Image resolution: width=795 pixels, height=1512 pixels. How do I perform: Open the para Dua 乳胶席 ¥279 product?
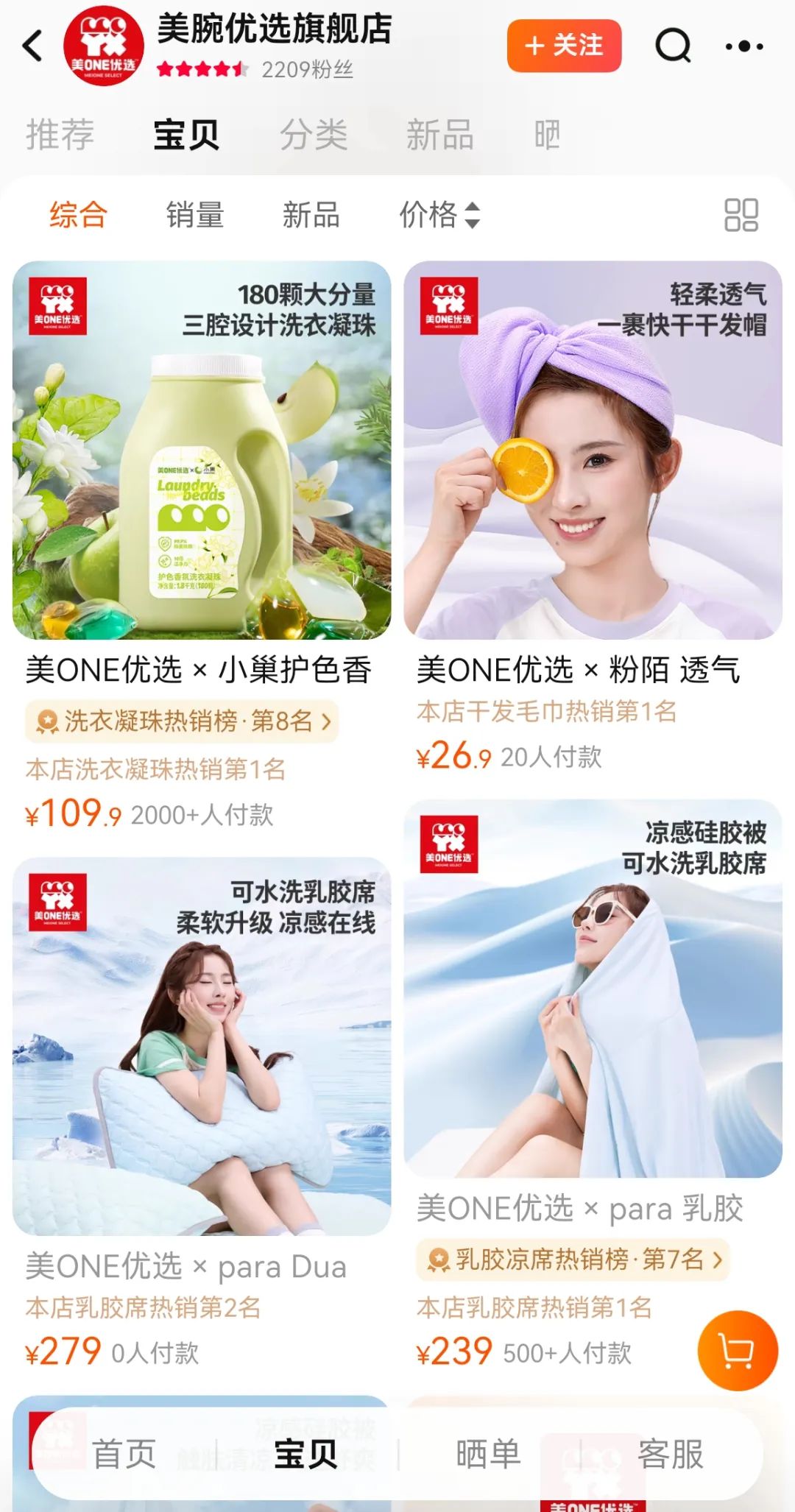tap(202, 1045)
